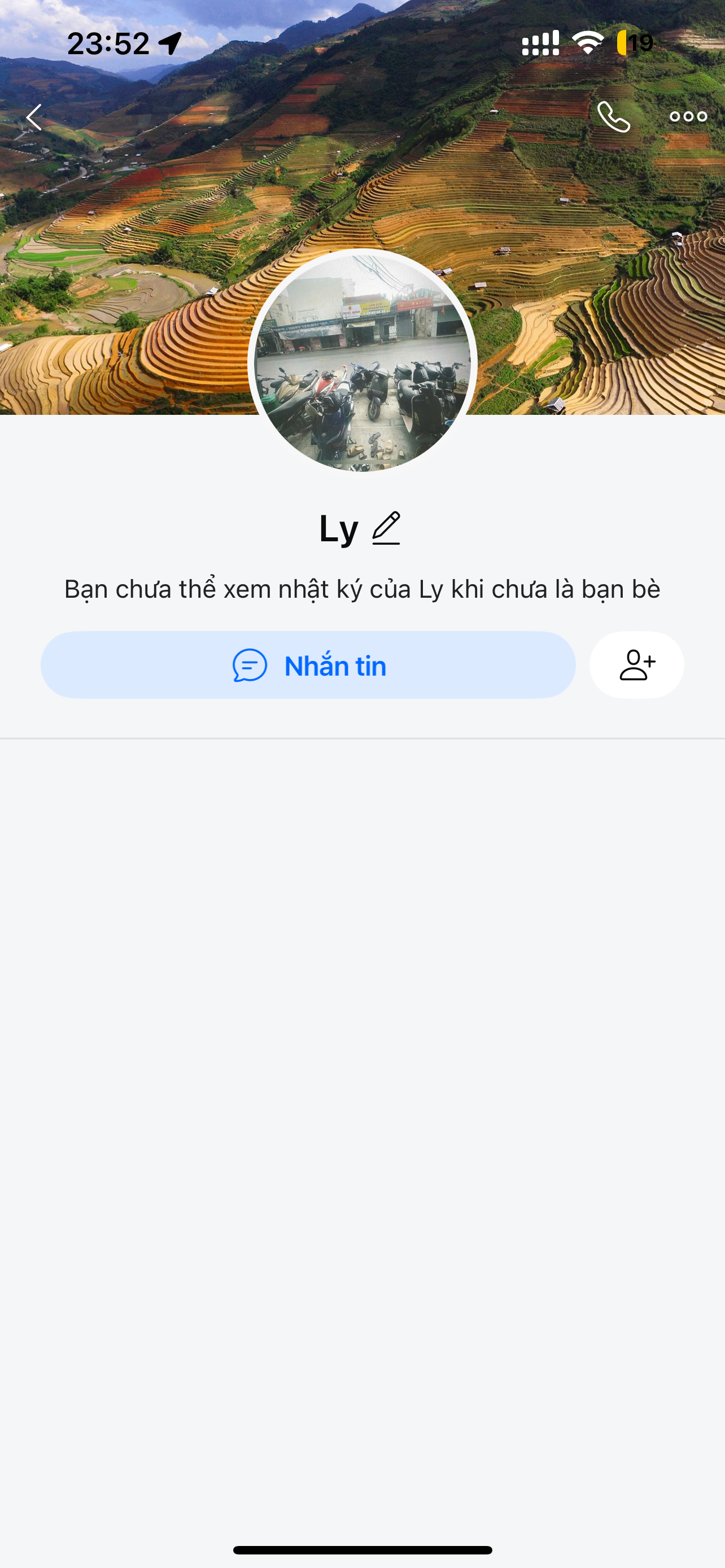This screenshot has width=725, height=1568.
Task: Call Ly with the phone icon
Action: [x=613, y=116]
